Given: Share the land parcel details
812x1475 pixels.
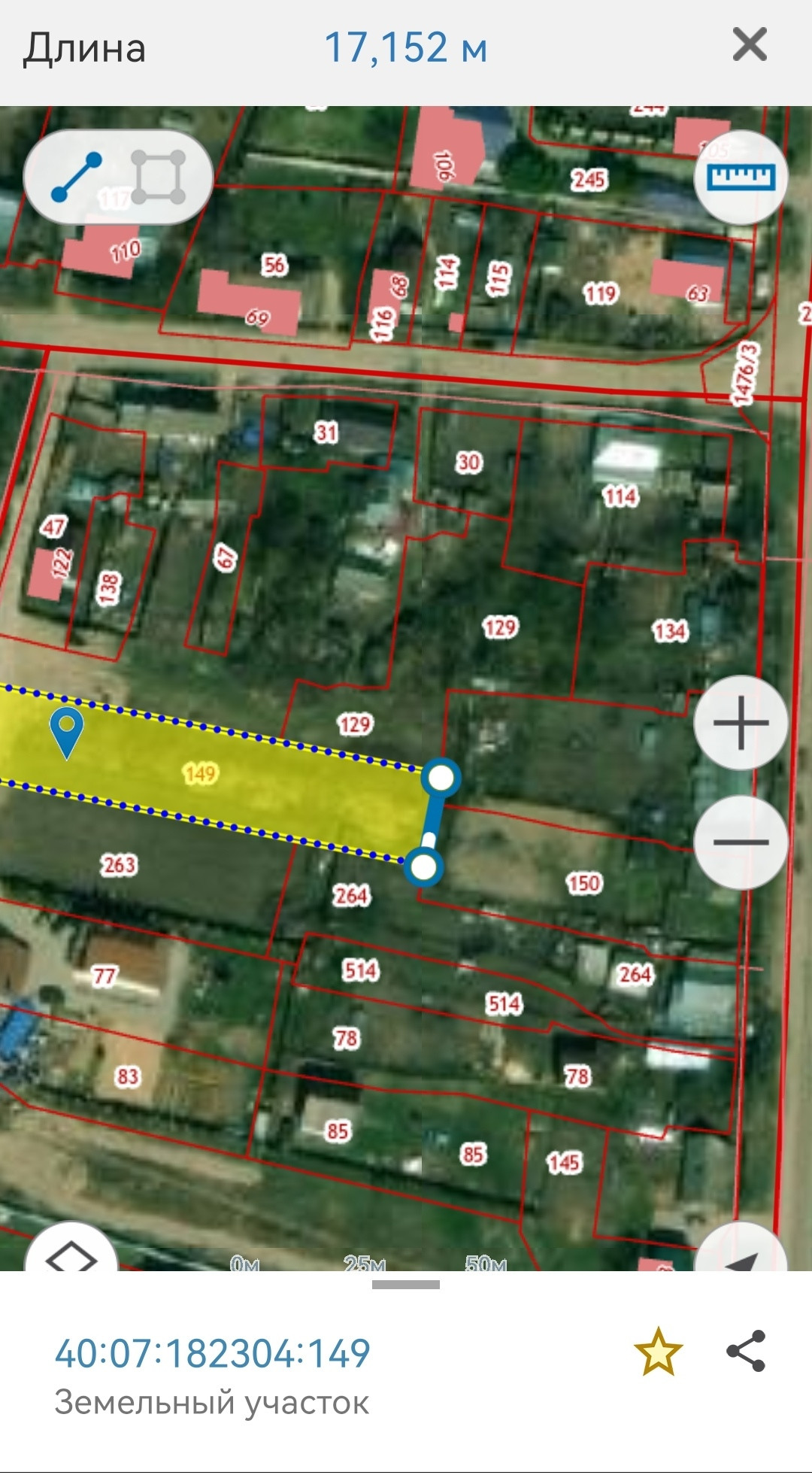Looking at the screenshot, I should [746, 1352].
